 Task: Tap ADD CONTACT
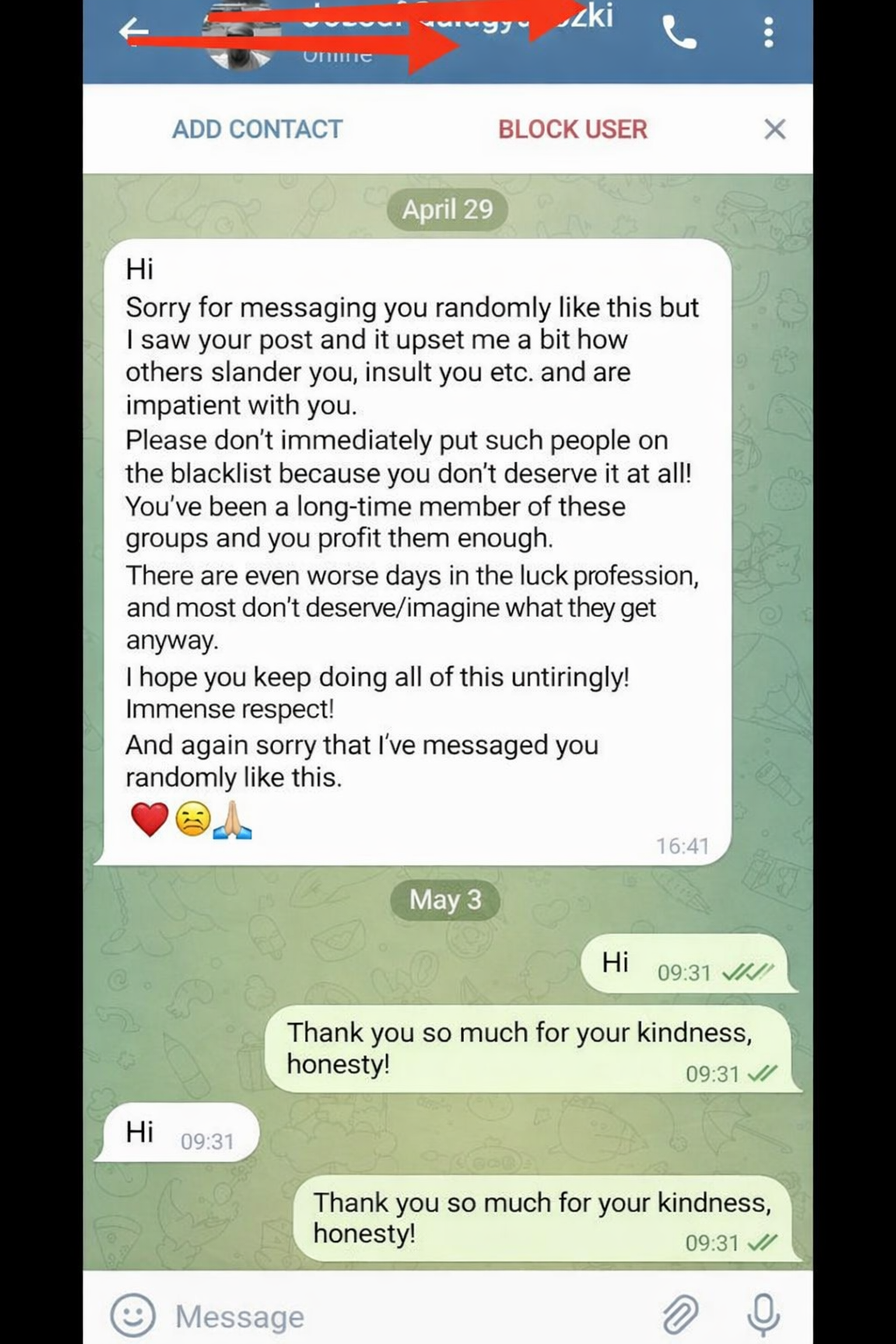point(257,129)
